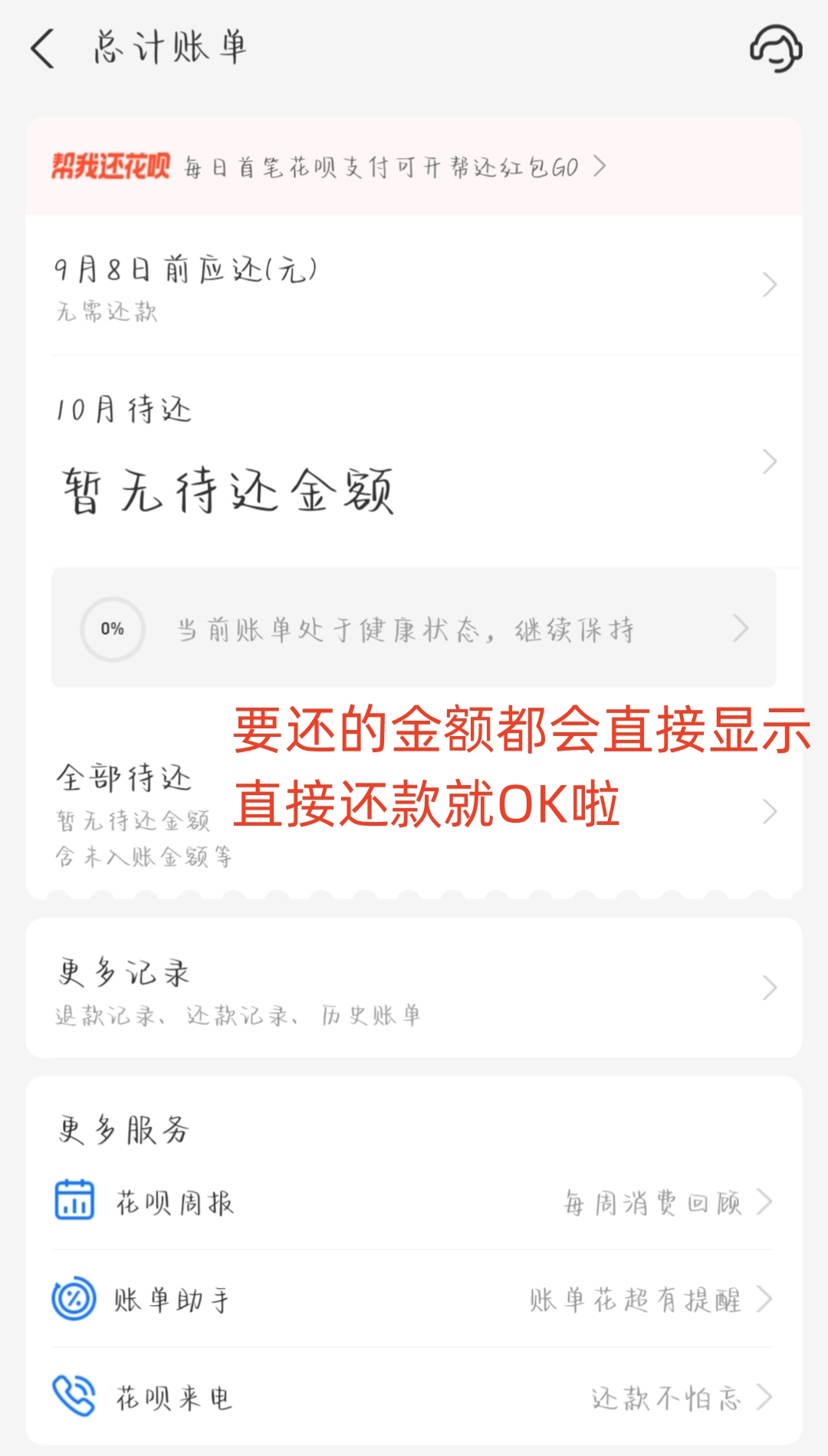The image size is (828, 1456).
Task: Open 全部待还 details
Action: pyautogui.click(x=414, y=811)
